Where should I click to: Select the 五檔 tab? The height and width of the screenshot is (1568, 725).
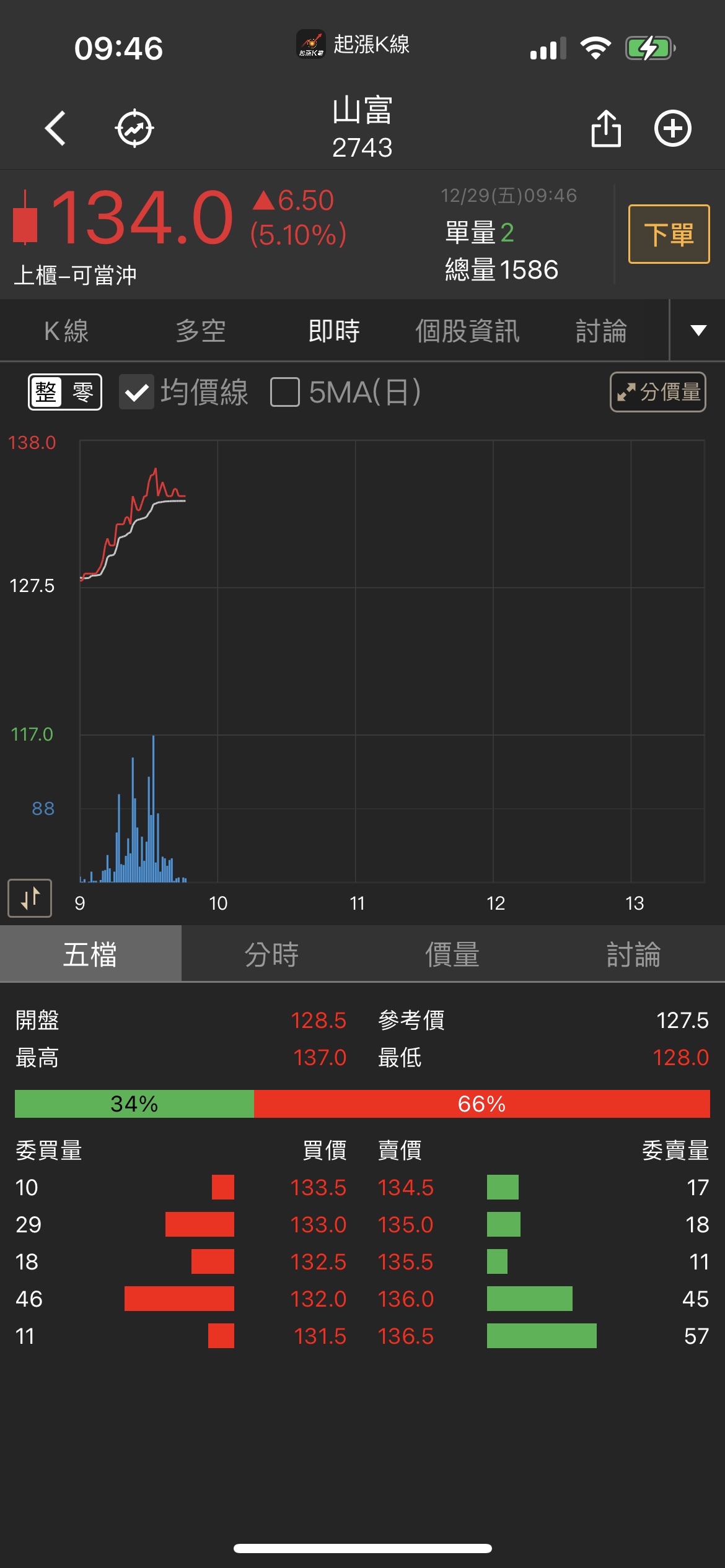[90, 954]
